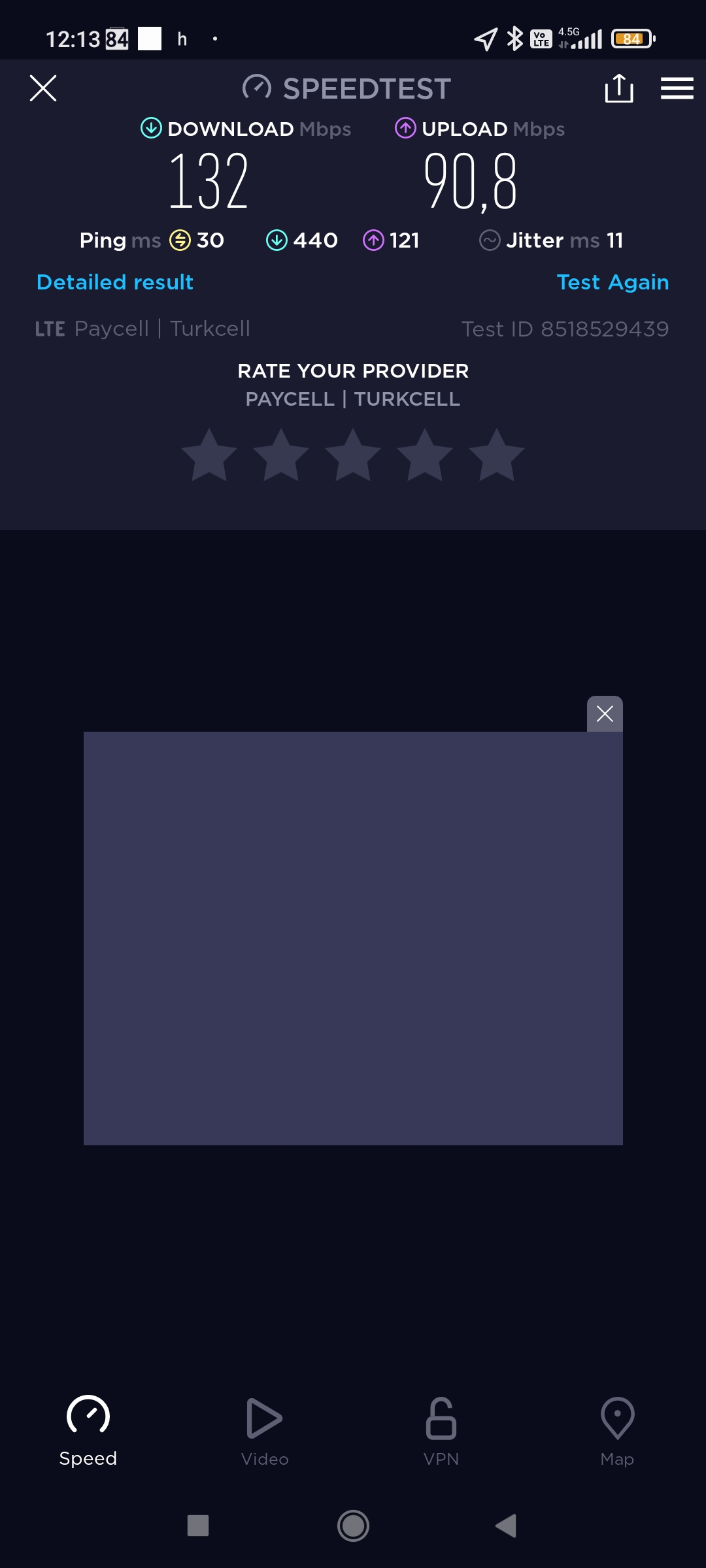
Task: Rate provider with the first star
Action: click(x=209, y=455)
